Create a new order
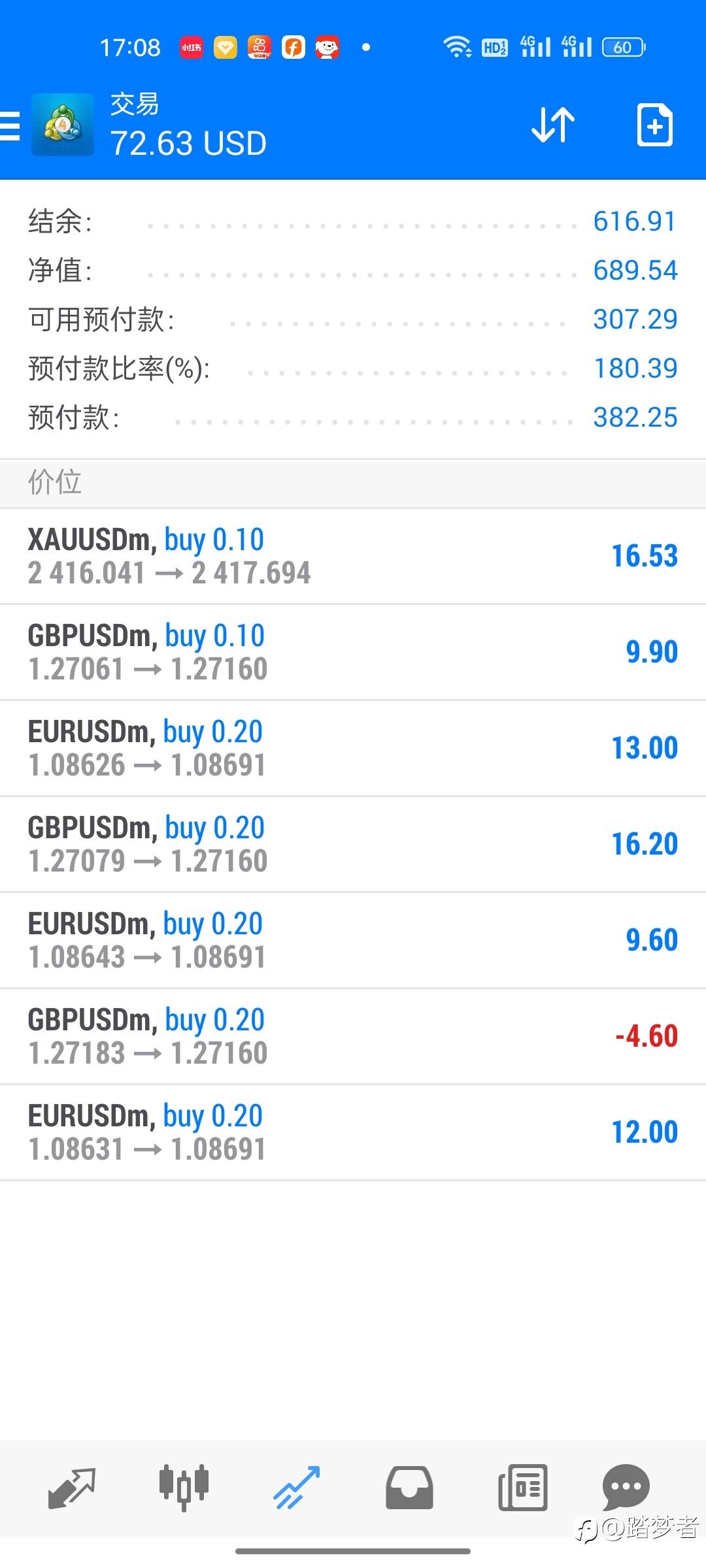706x1568 pixels. click(x=654, y=124)
